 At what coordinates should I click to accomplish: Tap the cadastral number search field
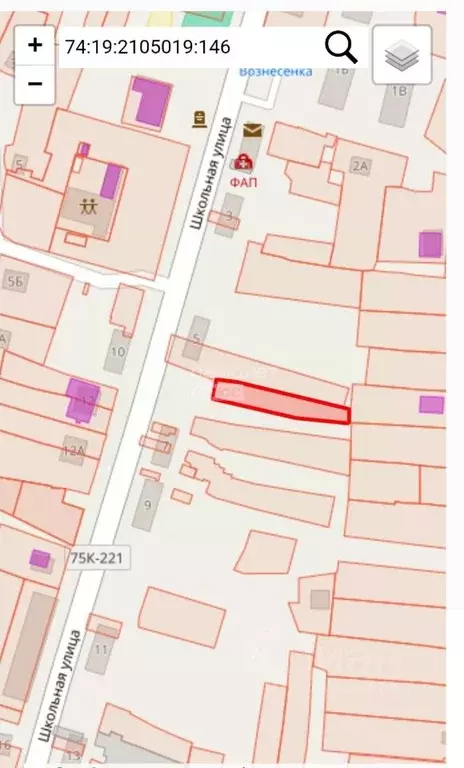[x=191, y=47]
